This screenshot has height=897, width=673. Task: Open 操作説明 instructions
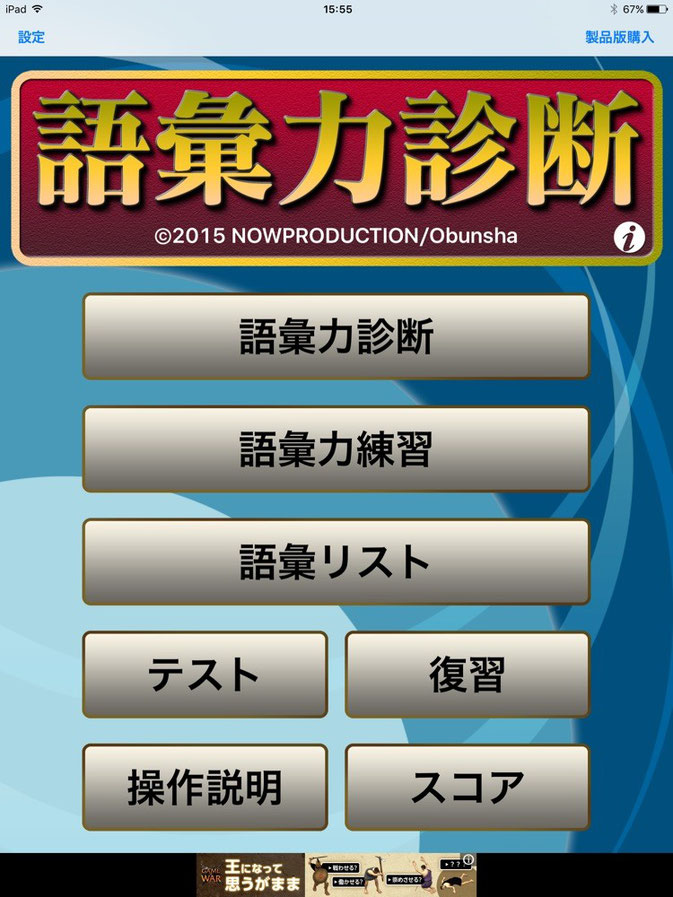click(205, 788)
